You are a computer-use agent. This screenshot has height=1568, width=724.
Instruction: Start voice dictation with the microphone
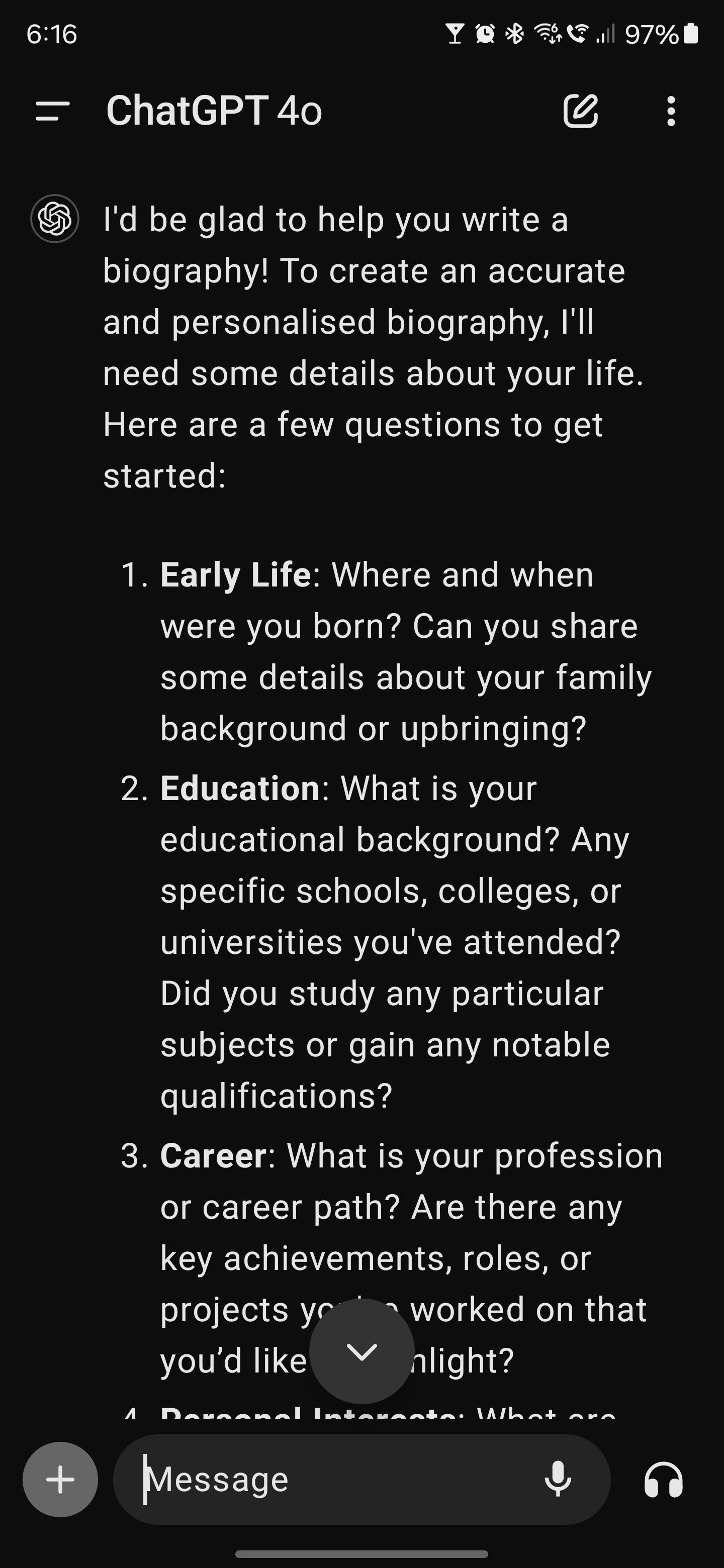tap(557, 1479)
